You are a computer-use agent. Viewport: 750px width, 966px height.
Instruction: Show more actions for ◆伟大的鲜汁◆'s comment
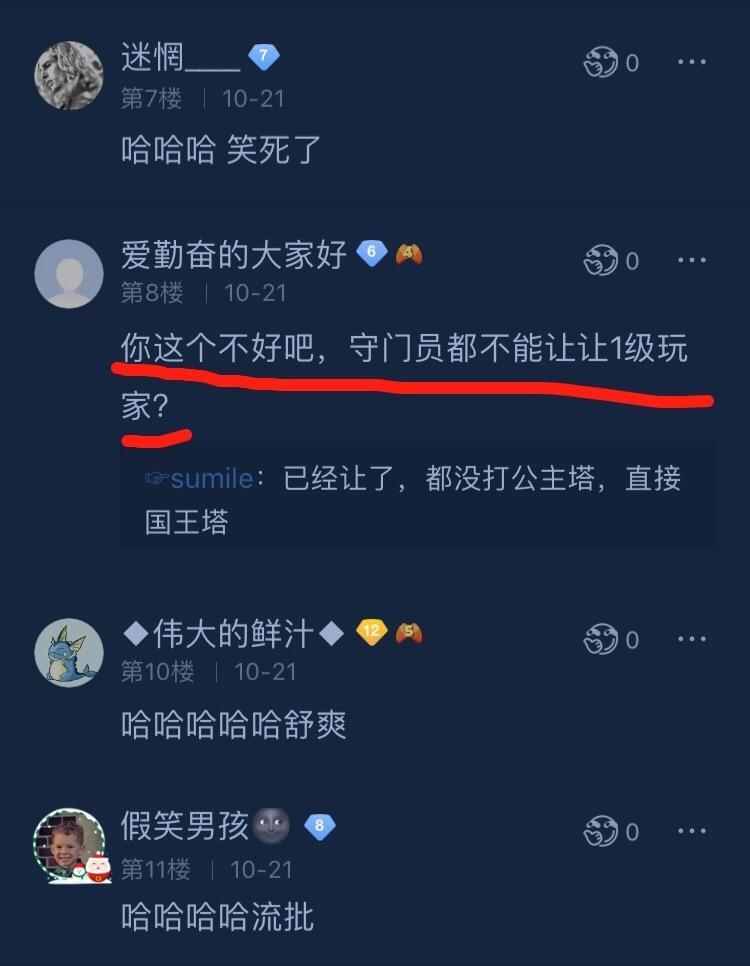click(692, 638)
